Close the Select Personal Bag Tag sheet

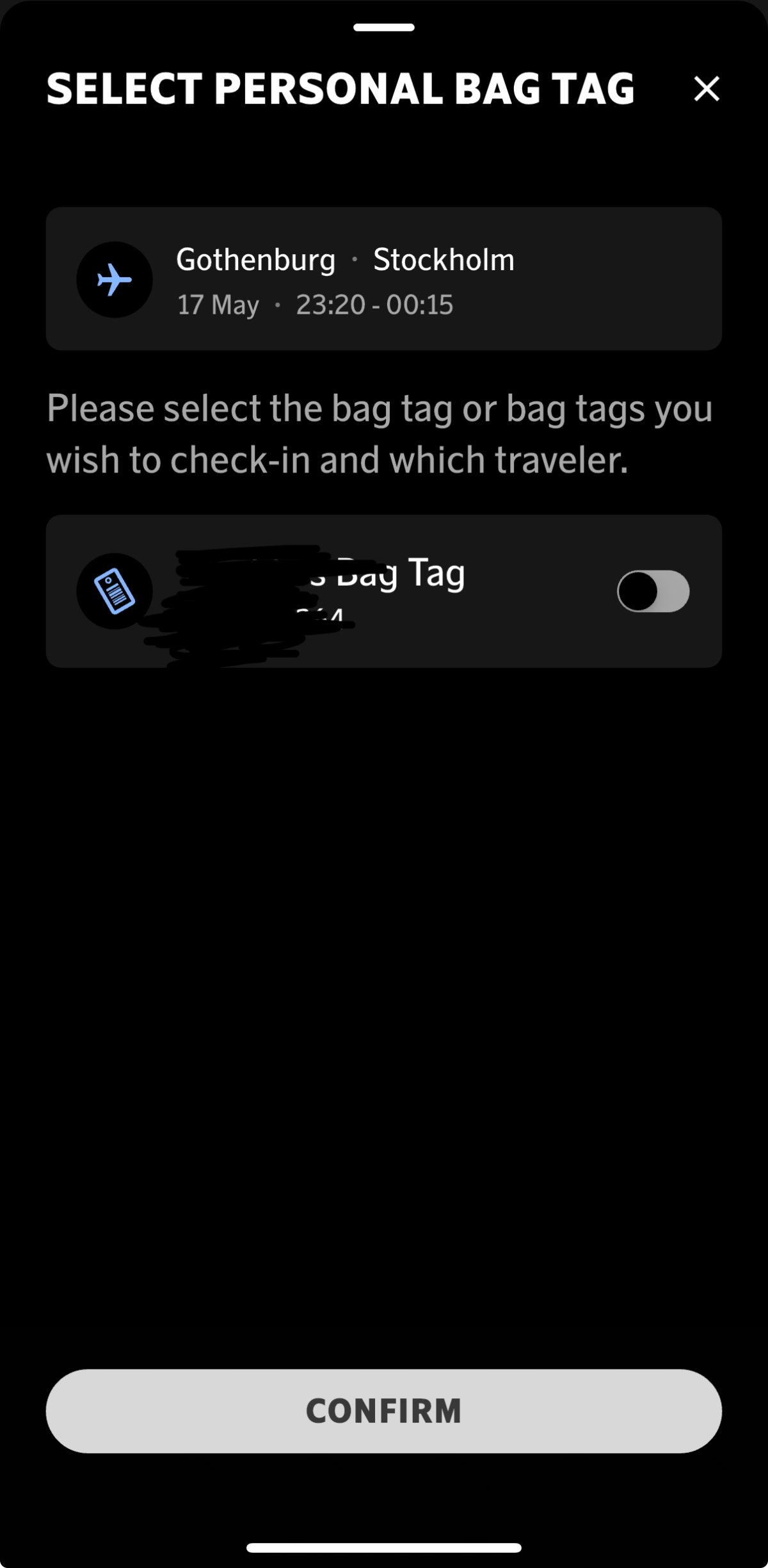pos(707,89)
